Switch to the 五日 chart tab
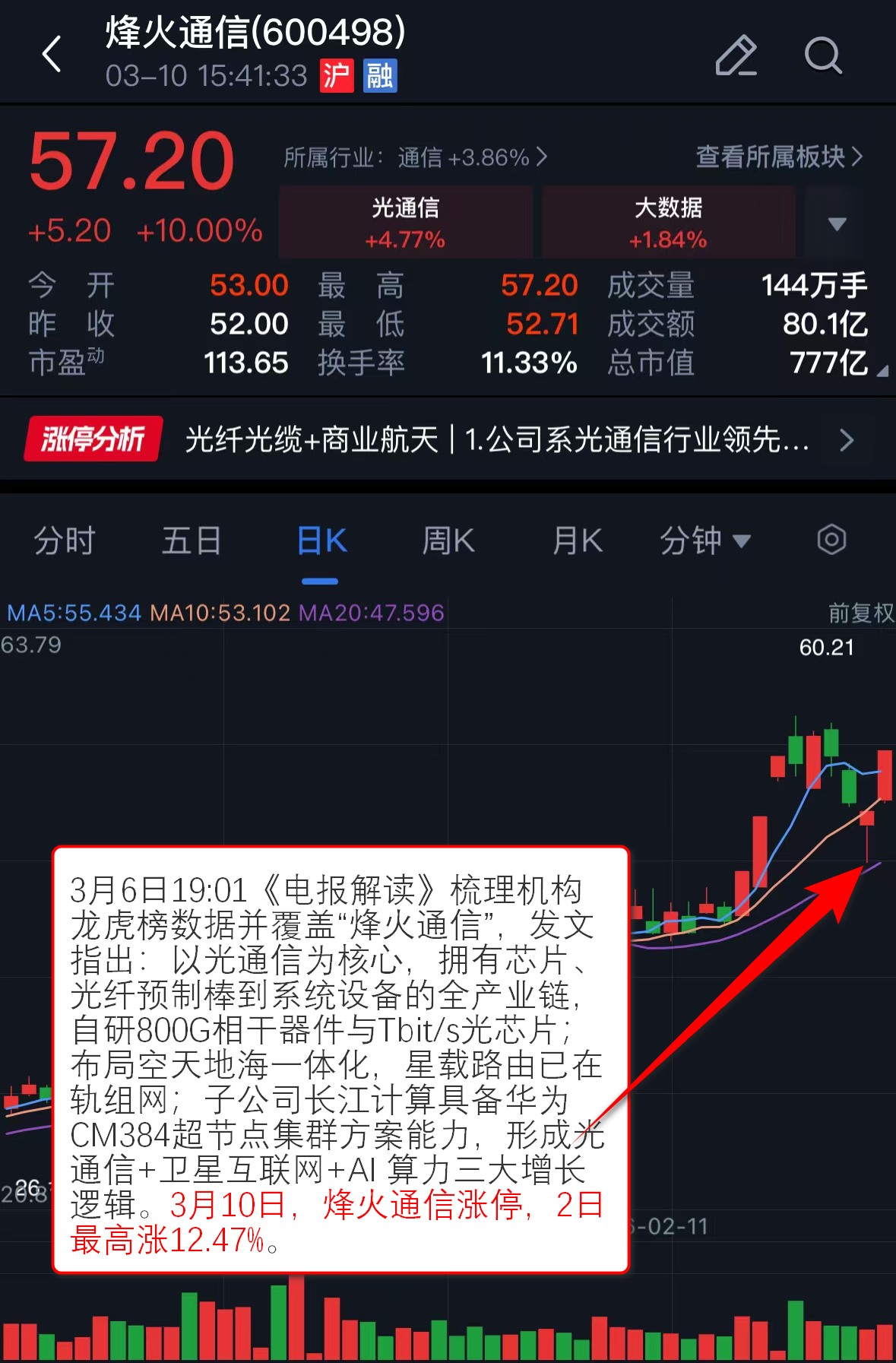Screen dimensions: 896x1363 192,541
